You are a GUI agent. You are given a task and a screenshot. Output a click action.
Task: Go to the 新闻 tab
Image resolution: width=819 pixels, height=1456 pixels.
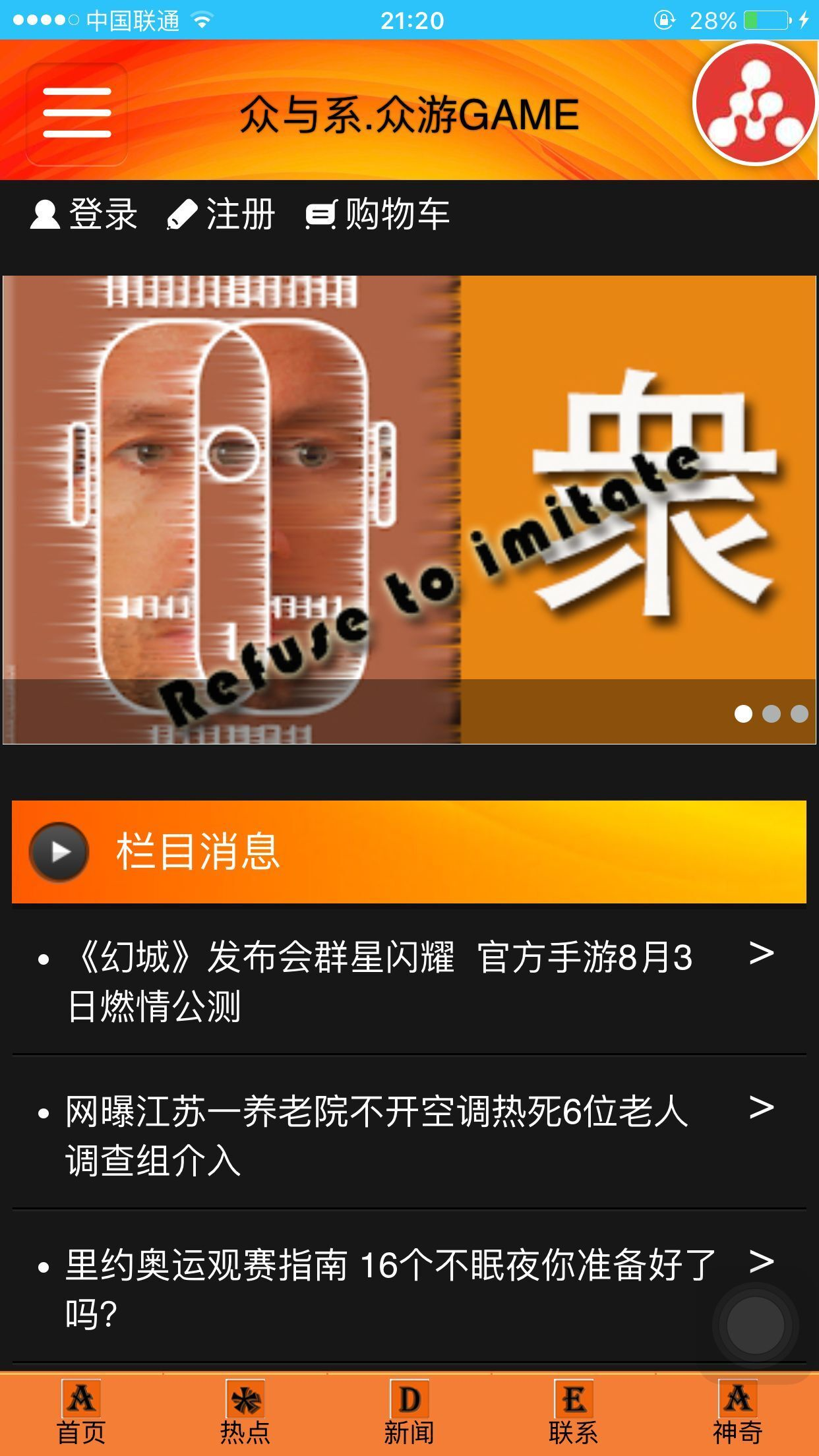(x=409, y=1414)
